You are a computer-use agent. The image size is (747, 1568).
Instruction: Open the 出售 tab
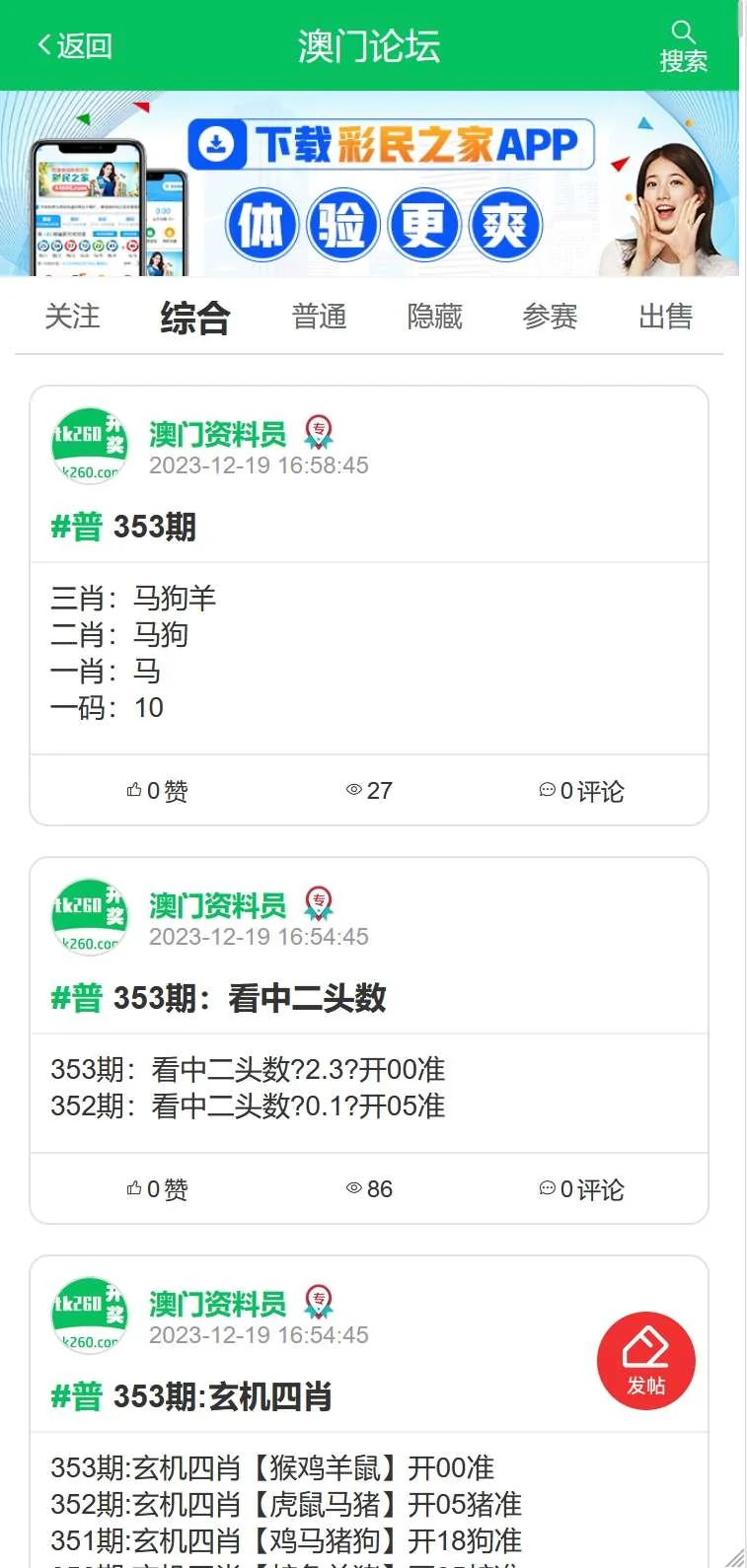[665, 317]
